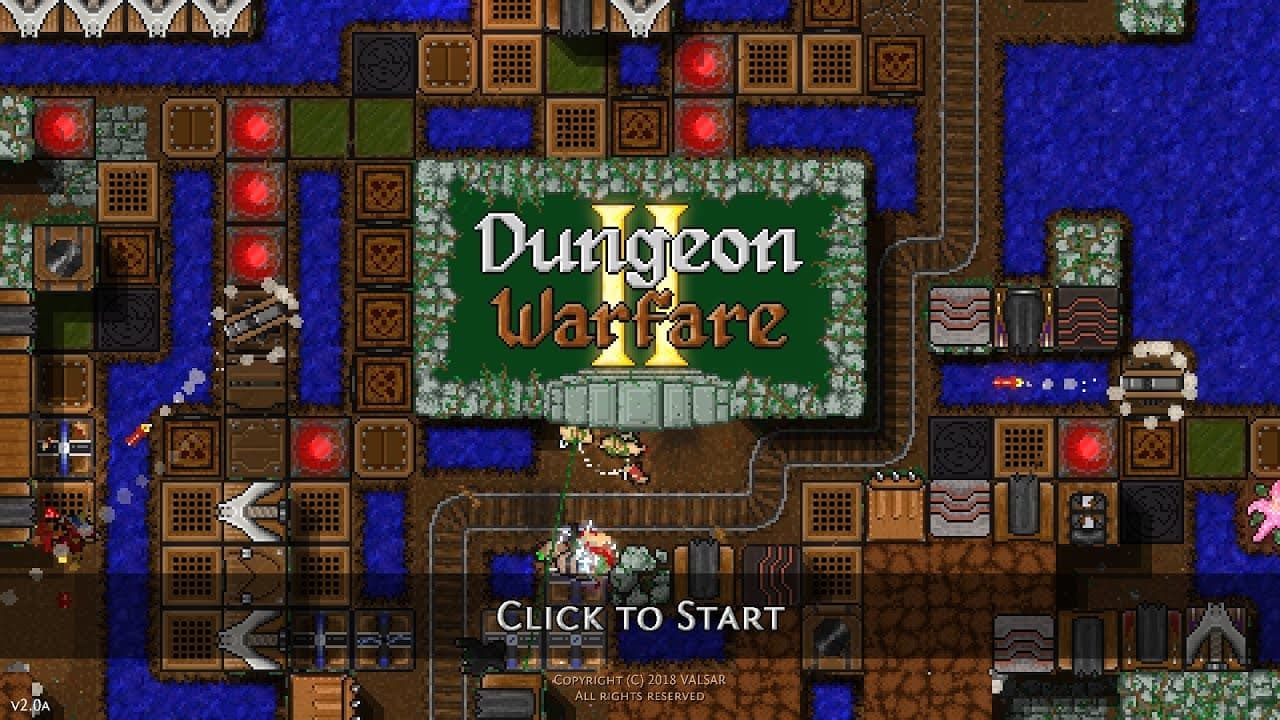Tap Click to Start to begin
The width and height of the screenshot is (1280, 720).
click(639, 615)
